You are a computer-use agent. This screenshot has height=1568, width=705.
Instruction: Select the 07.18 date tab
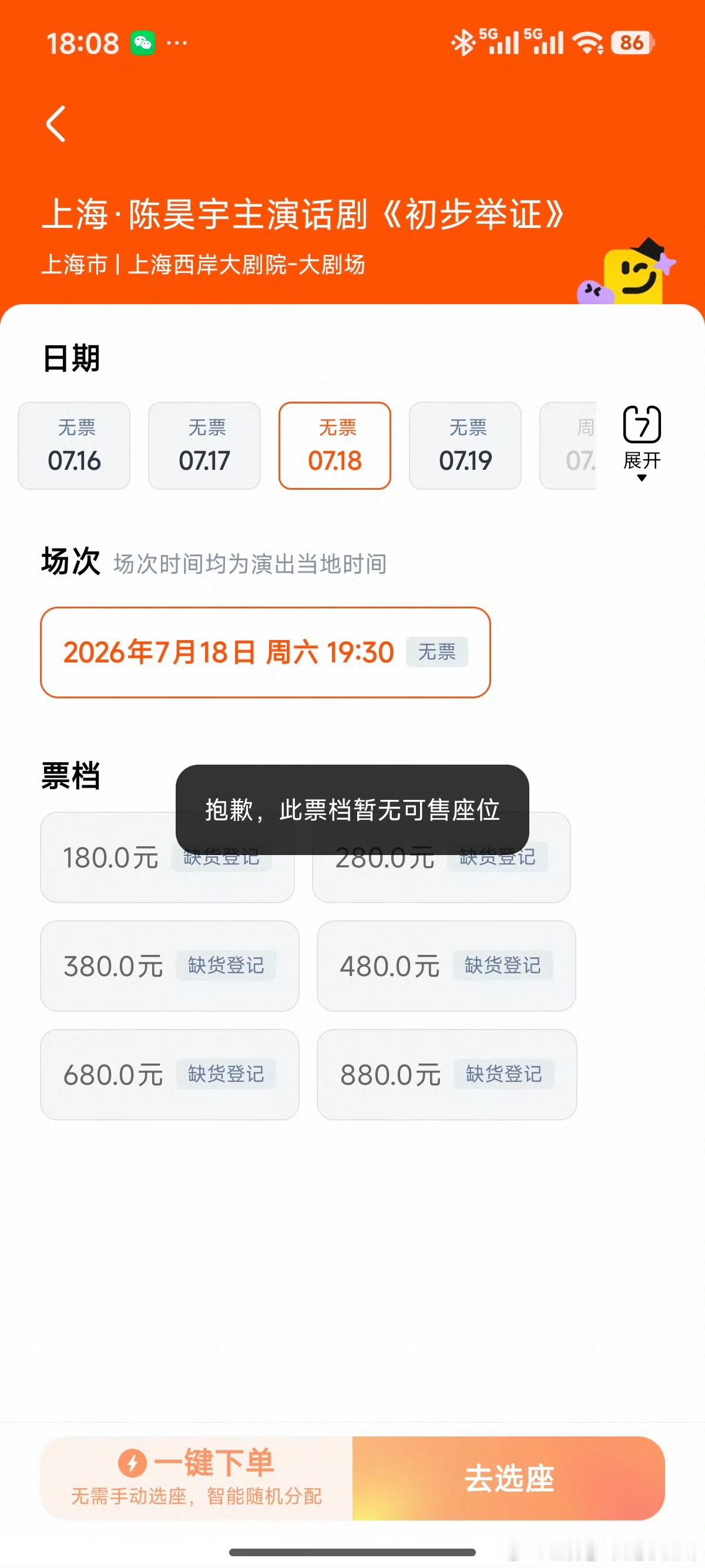click(x=334, y=445)
